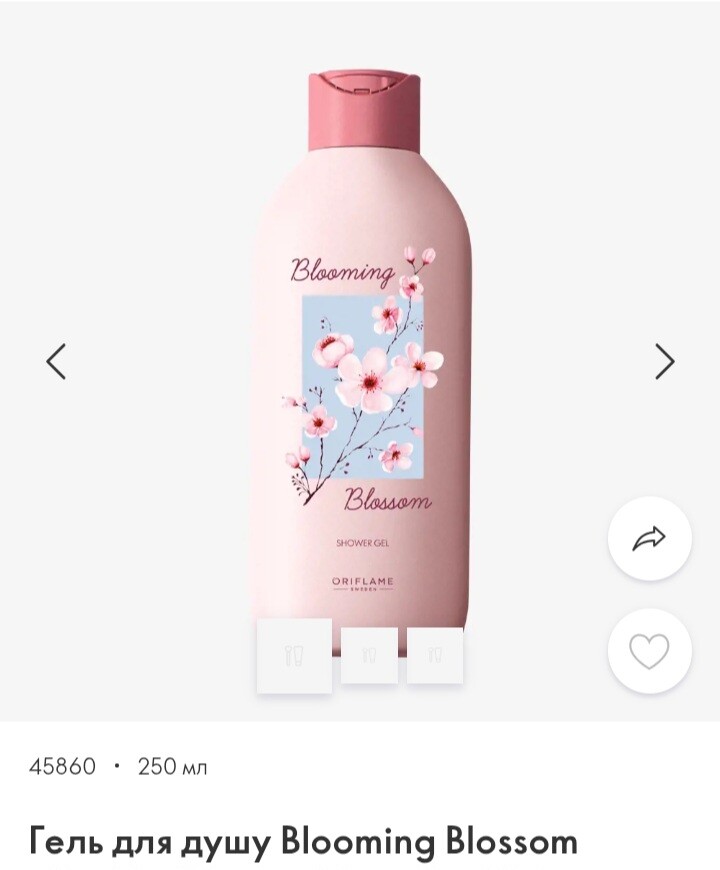Screen dimensions: 720x870
Task: Share the Blooming Blossom shower gel
Action: [650, 539]
